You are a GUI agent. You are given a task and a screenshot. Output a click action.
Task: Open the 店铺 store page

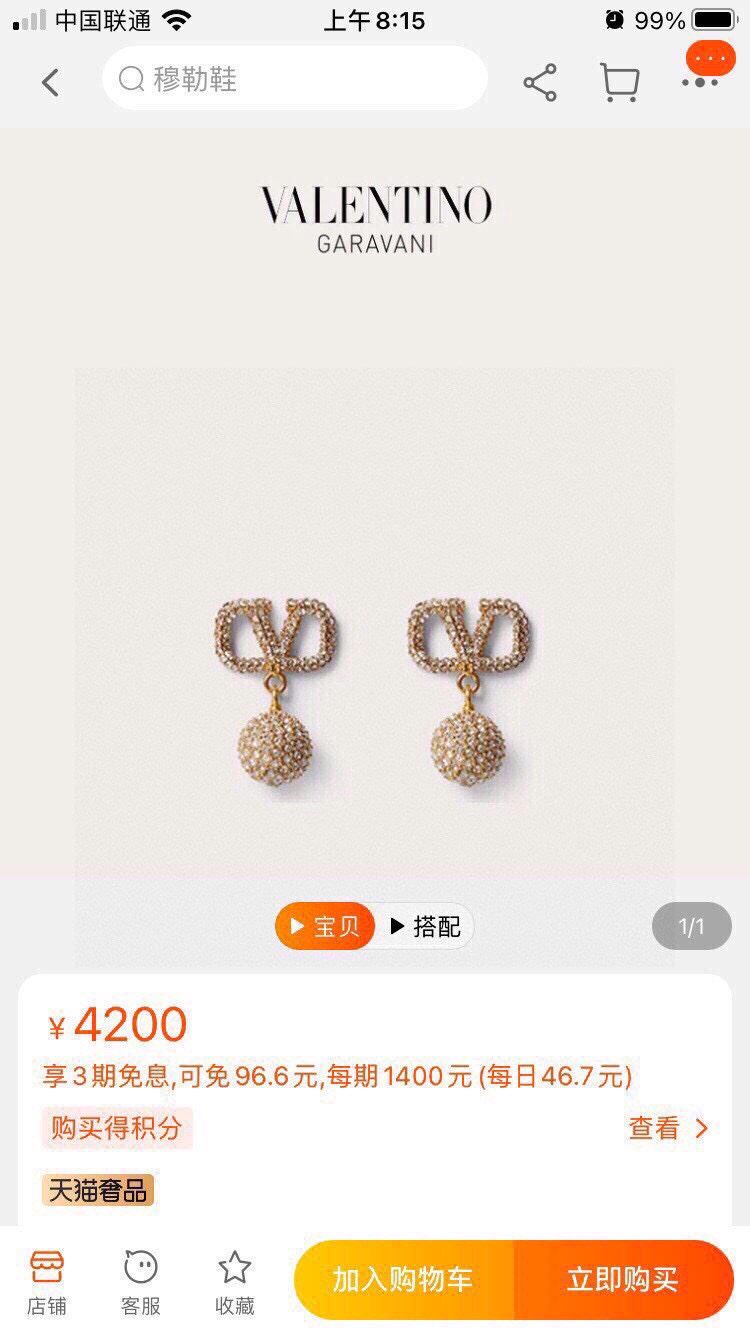[x=47, y=1281]
